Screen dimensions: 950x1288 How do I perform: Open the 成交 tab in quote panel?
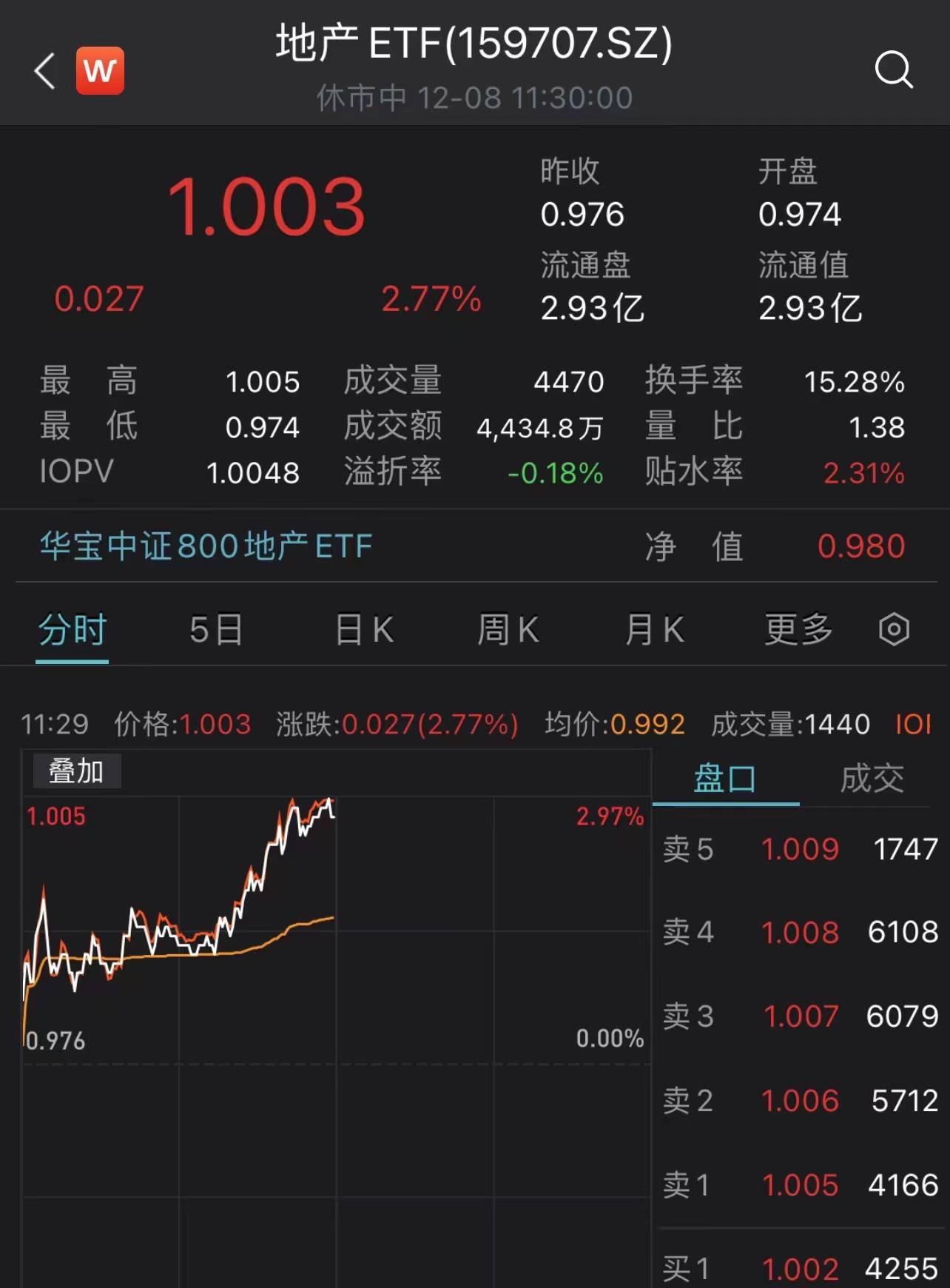pos(872,777)
